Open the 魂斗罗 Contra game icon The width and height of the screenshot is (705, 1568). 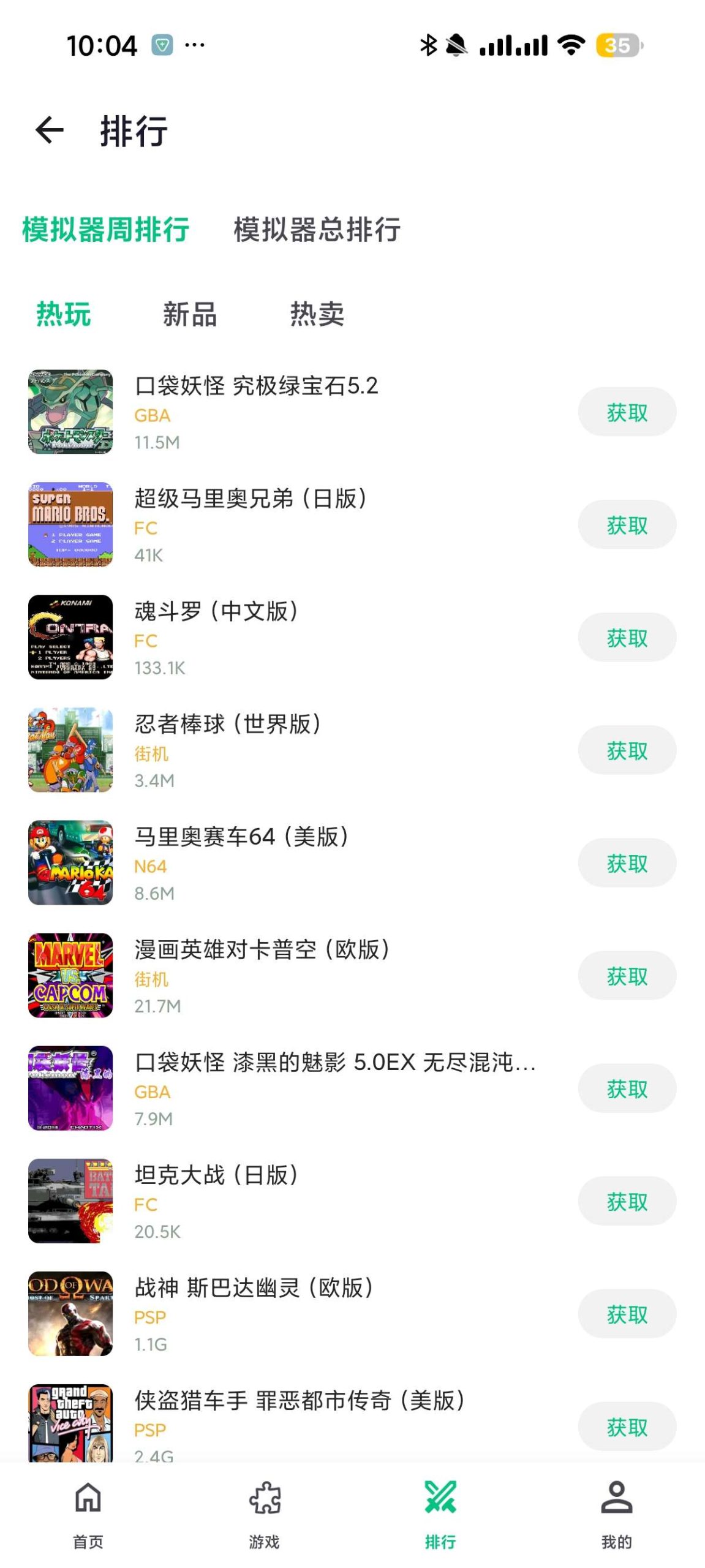click(x=70, y=636)
